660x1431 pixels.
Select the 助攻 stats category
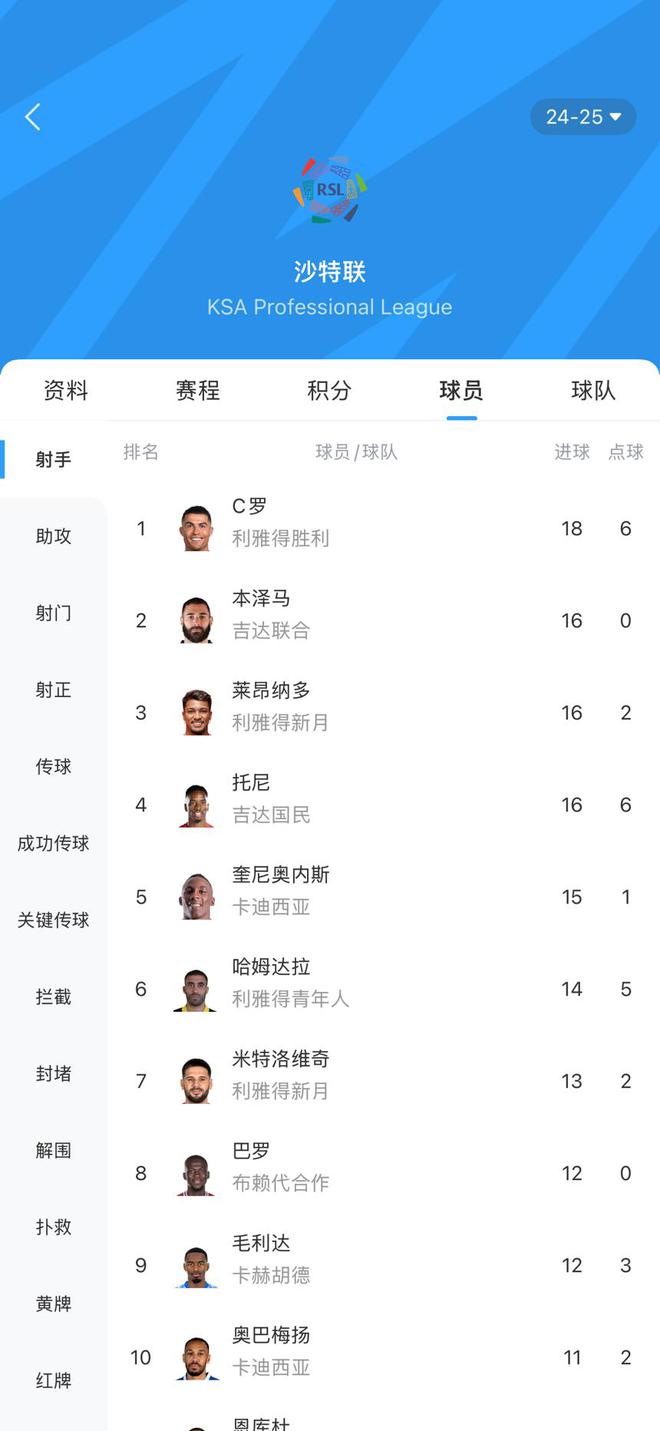click(54, 537)
